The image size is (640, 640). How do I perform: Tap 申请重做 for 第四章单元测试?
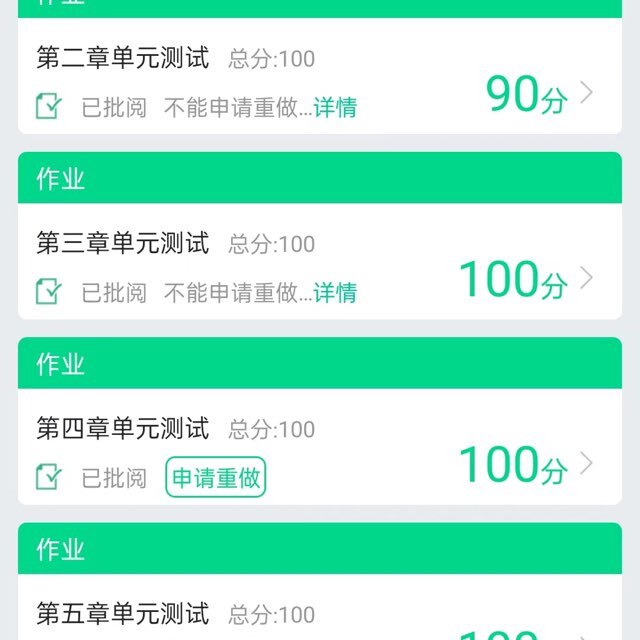click(216, 478)
